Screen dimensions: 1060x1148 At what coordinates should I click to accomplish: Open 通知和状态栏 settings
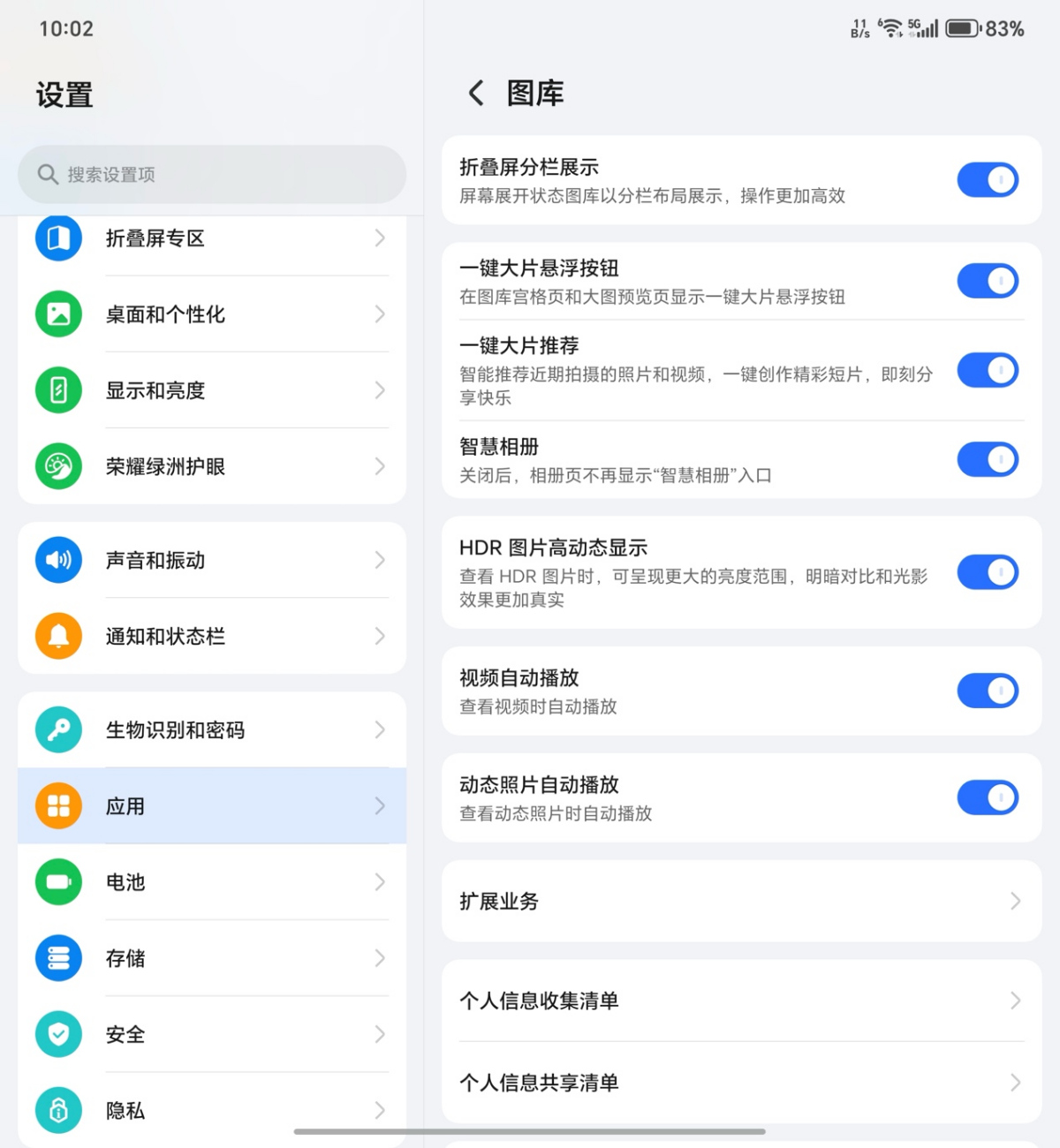click(212, 636)
